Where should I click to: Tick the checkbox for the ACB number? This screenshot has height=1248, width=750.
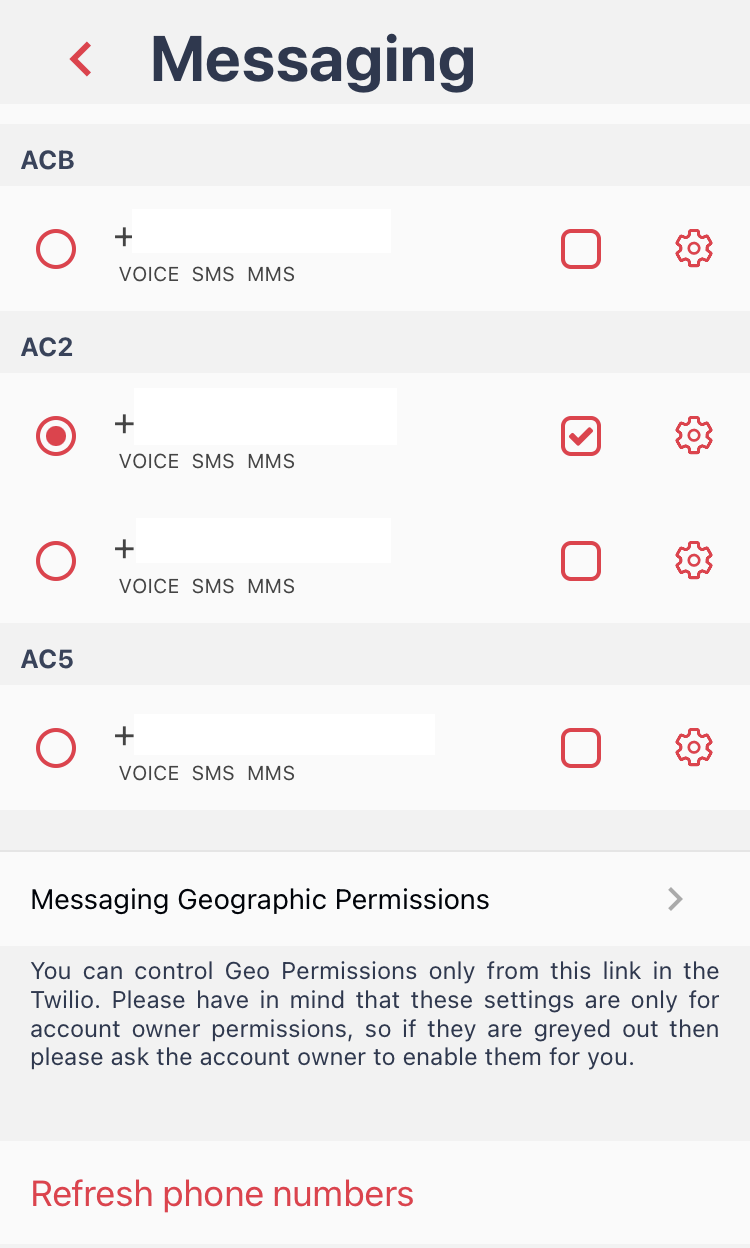[x=581, y=249]
